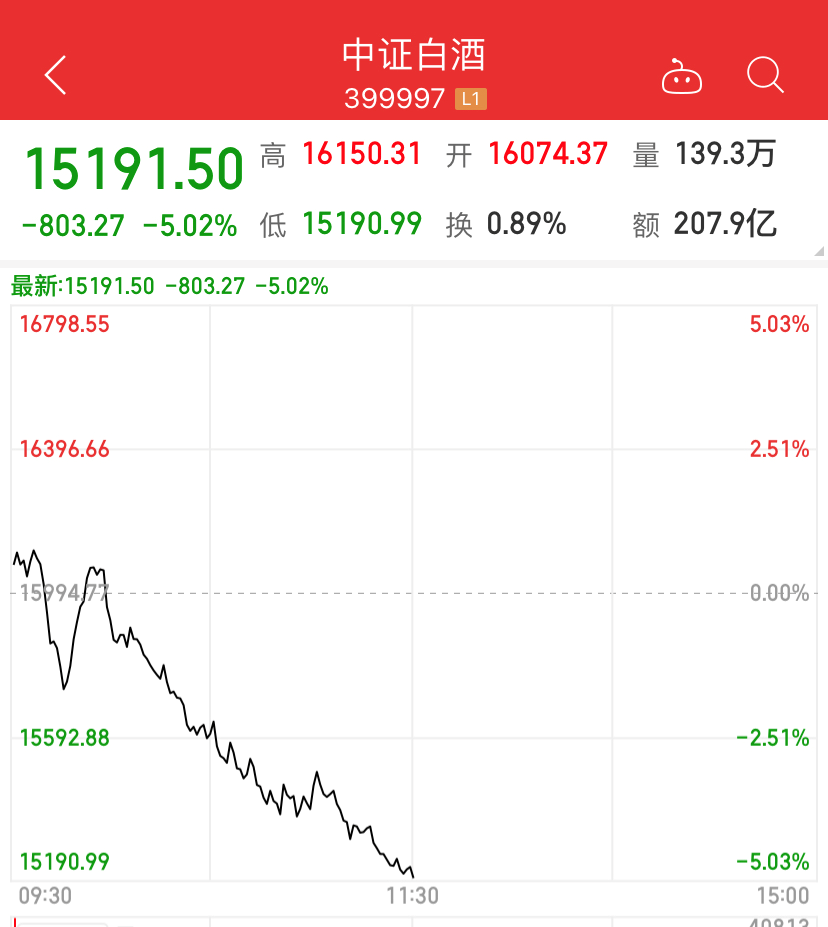Open stock search with the magnifier

pos(765,76)
